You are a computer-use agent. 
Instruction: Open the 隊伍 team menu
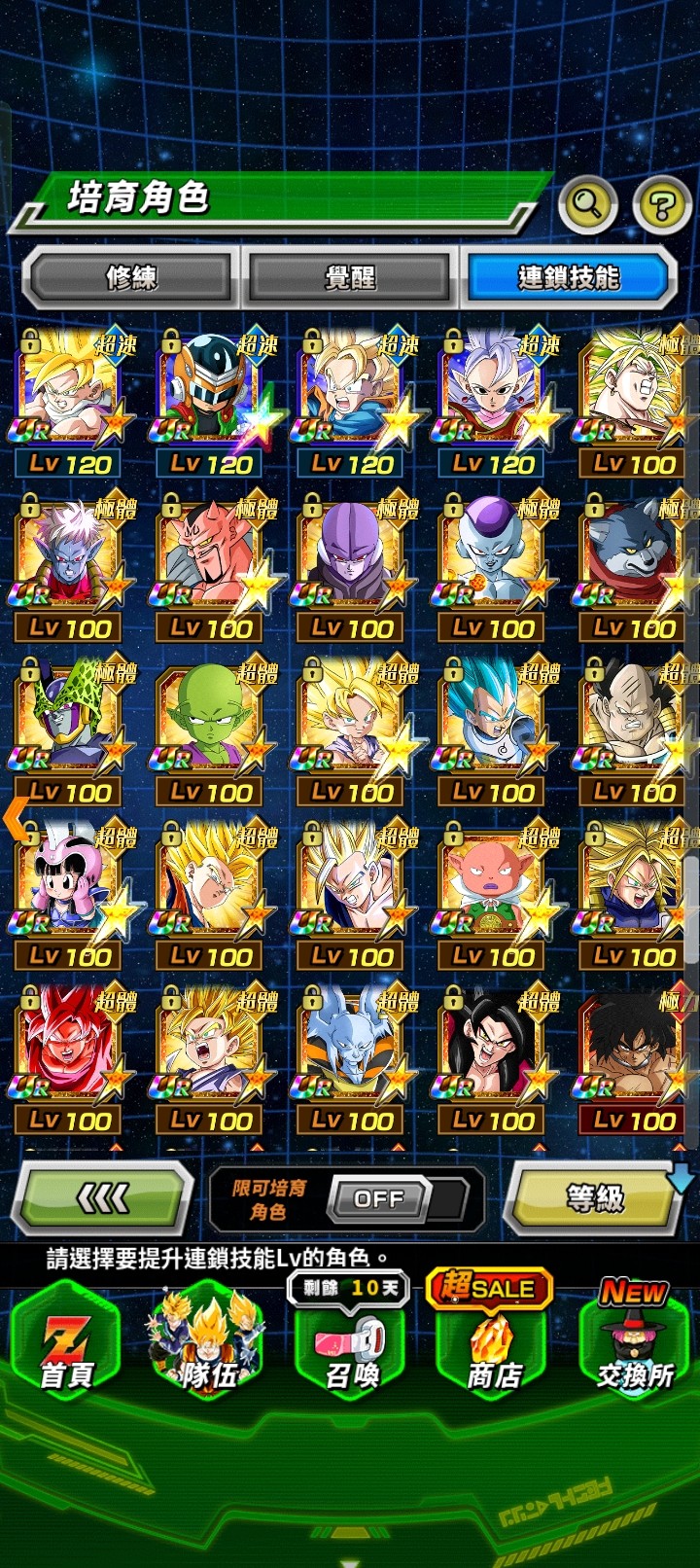(206, 1347)
